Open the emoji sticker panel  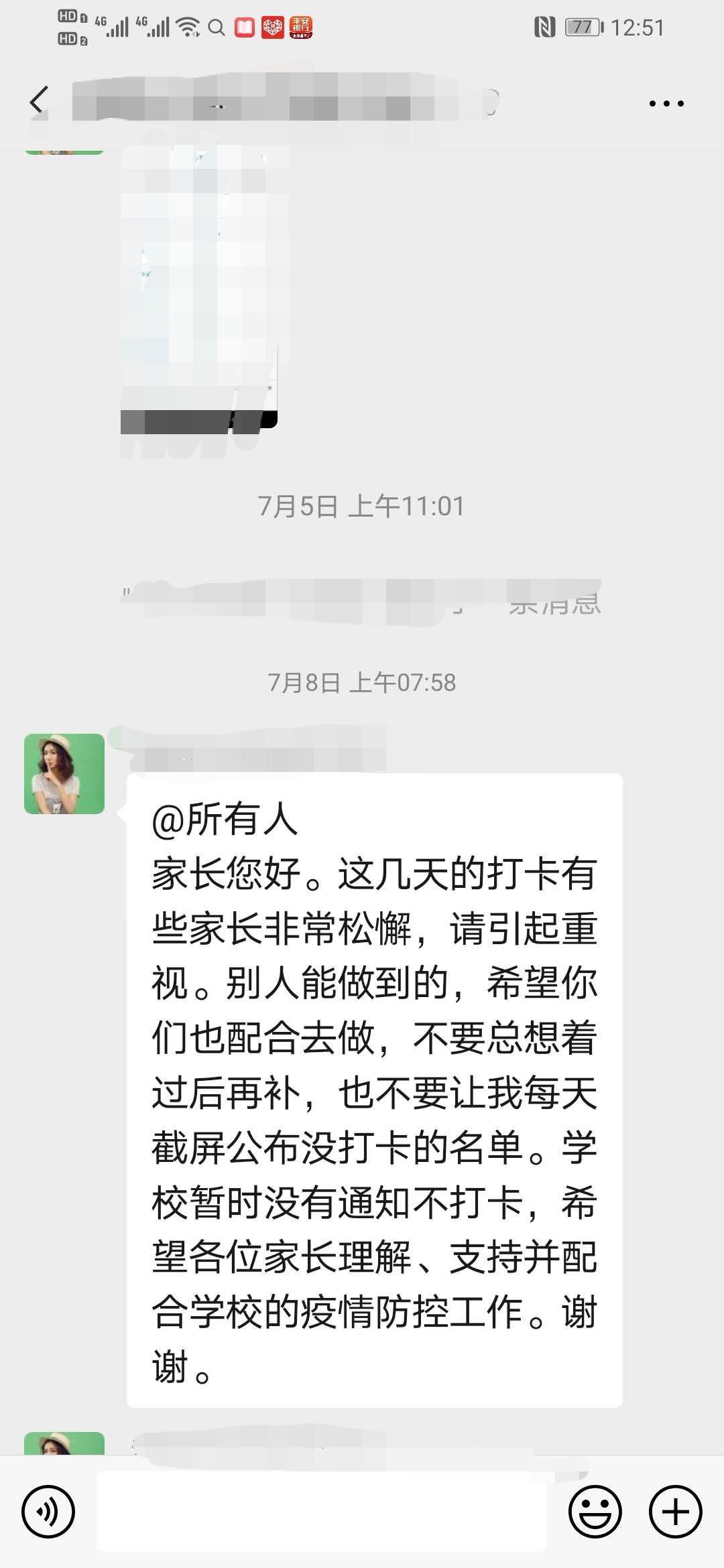pyautogui.click(x=595, y=1512)
